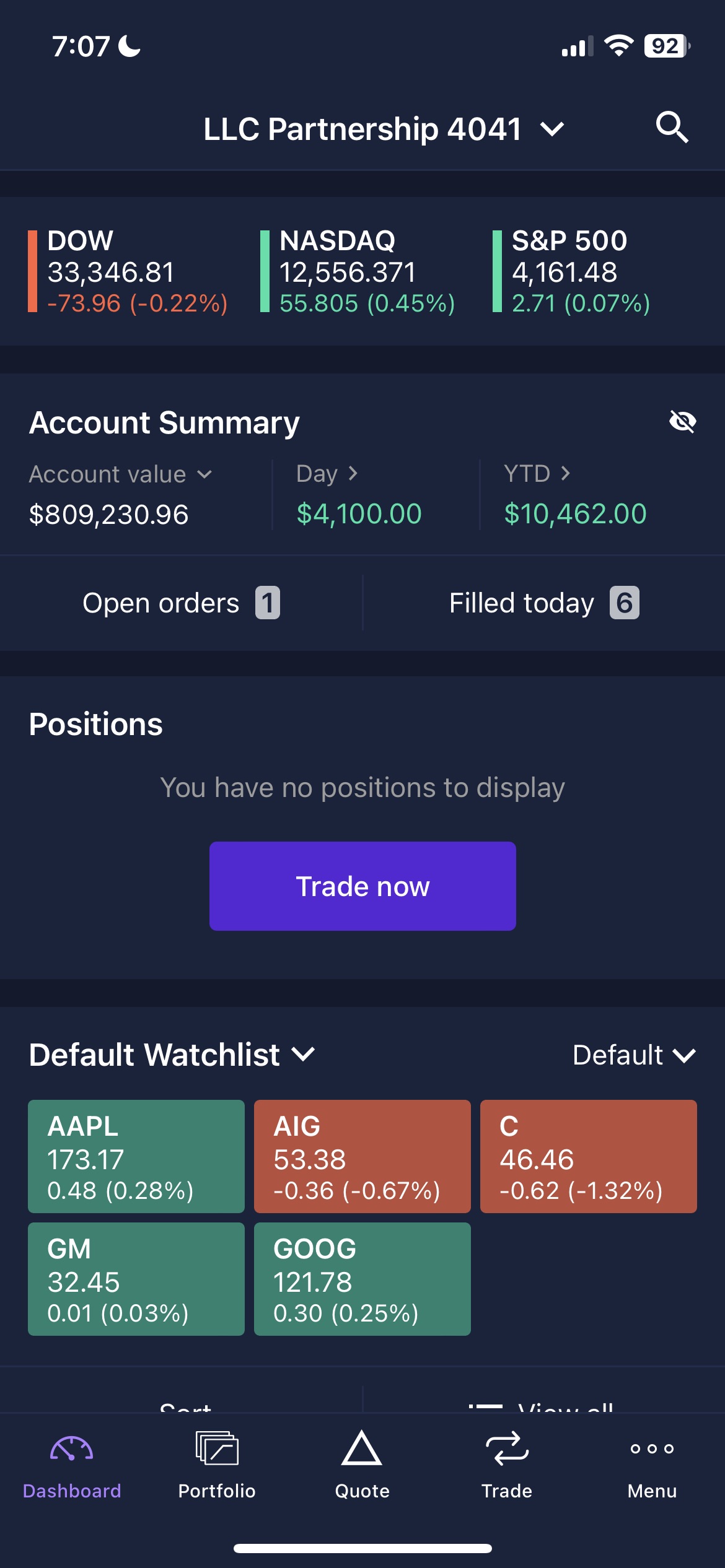
Task: Switch to the Quote tab
Action: (362, 1465)
